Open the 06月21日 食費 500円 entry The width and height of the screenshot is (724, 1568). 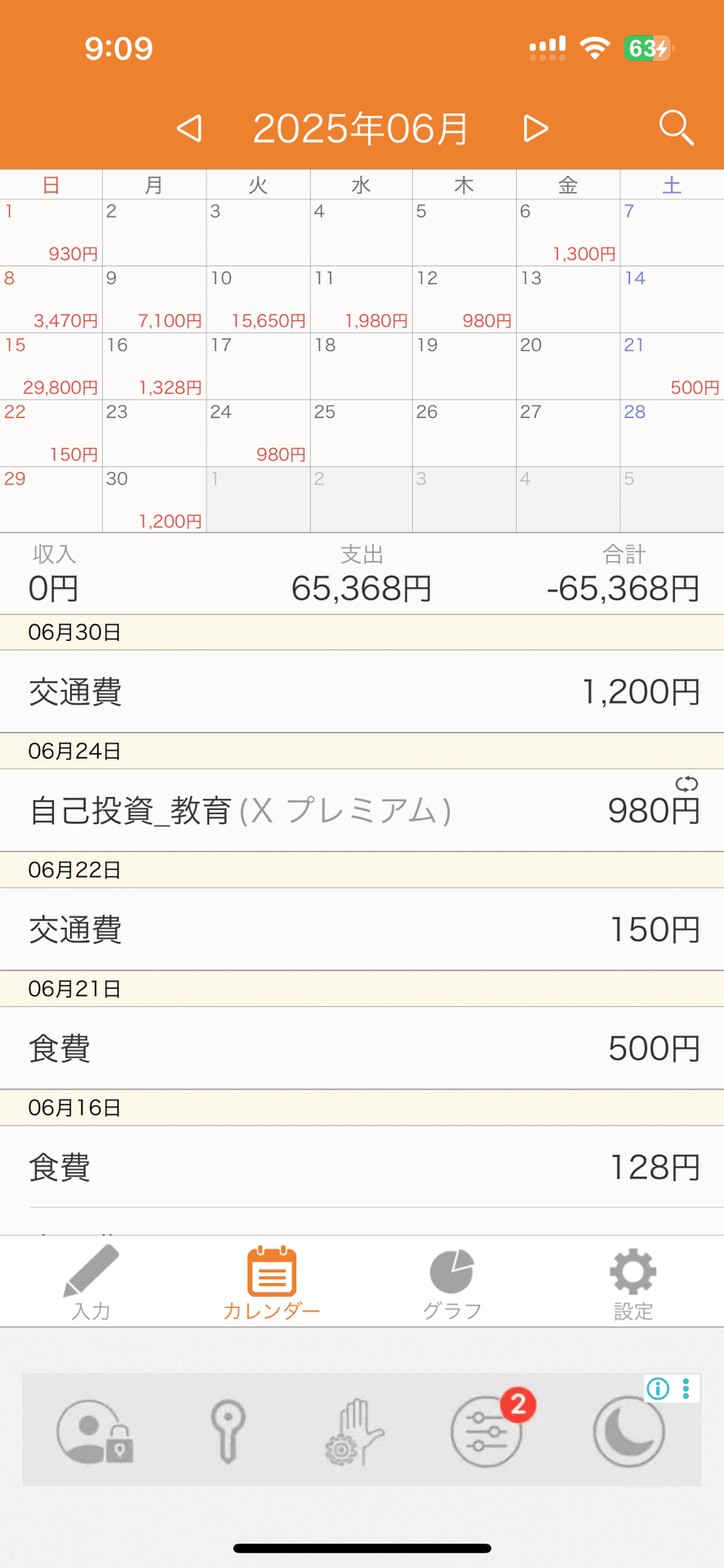[362, 1048]
